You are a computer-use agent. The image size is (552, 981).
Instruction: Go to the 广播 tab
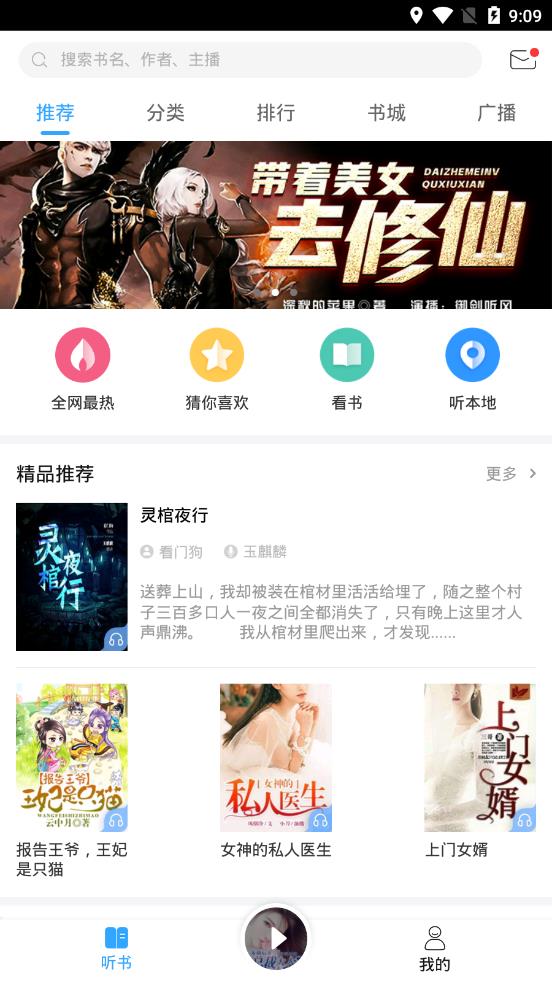(x=496, y=113)
